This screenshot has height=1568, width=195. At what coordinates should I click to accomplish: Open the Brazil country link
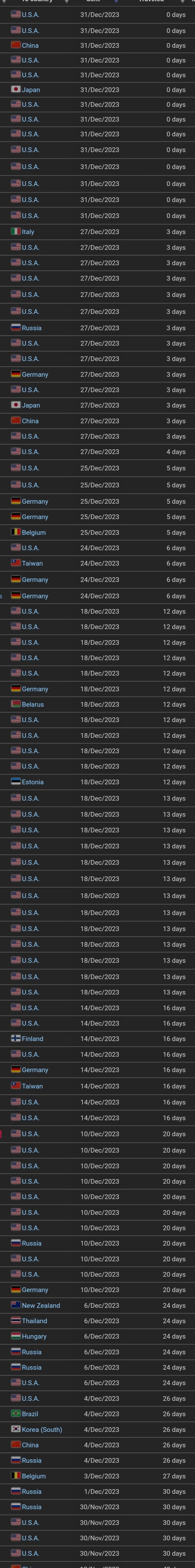point(30,1414)
